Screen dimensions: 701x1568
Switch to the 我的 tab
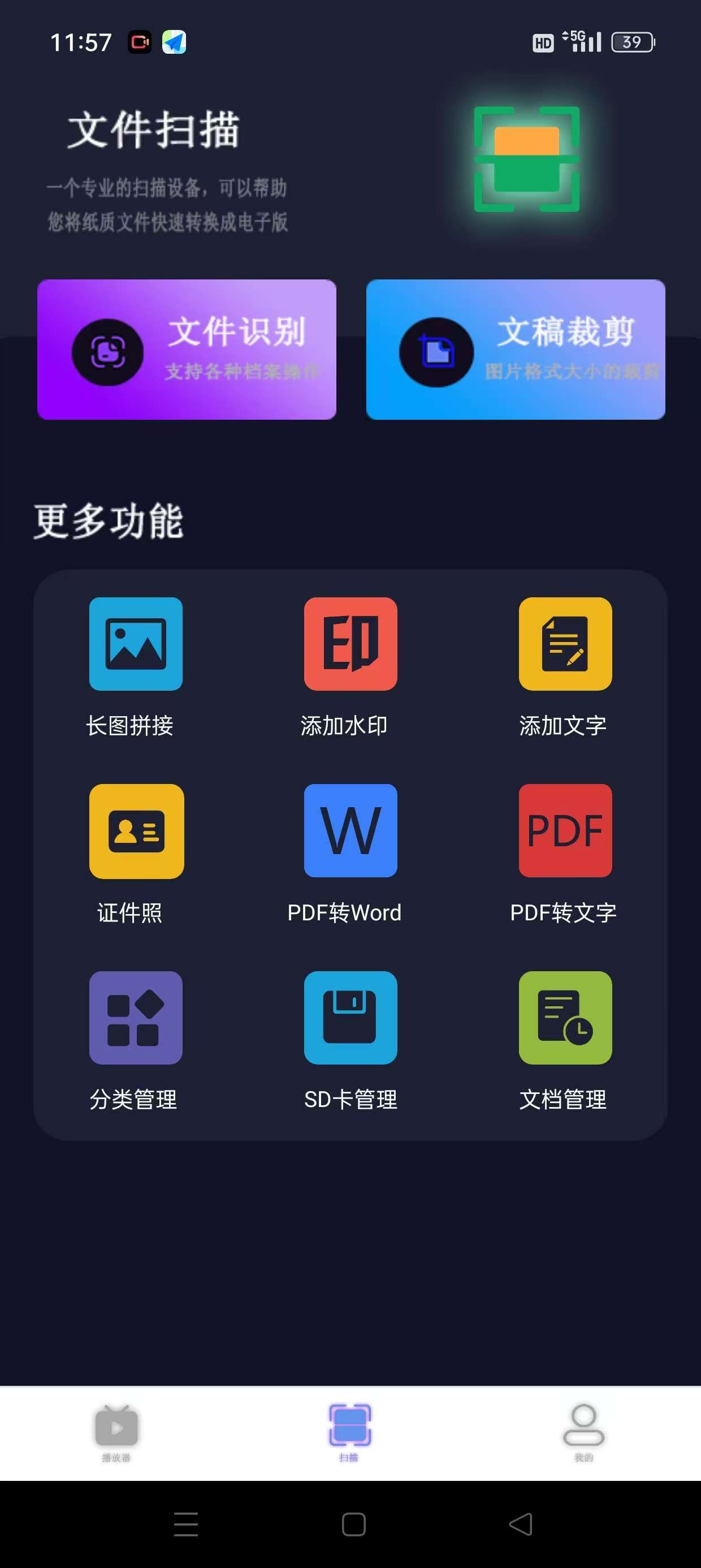click(x=583, y=1432)
